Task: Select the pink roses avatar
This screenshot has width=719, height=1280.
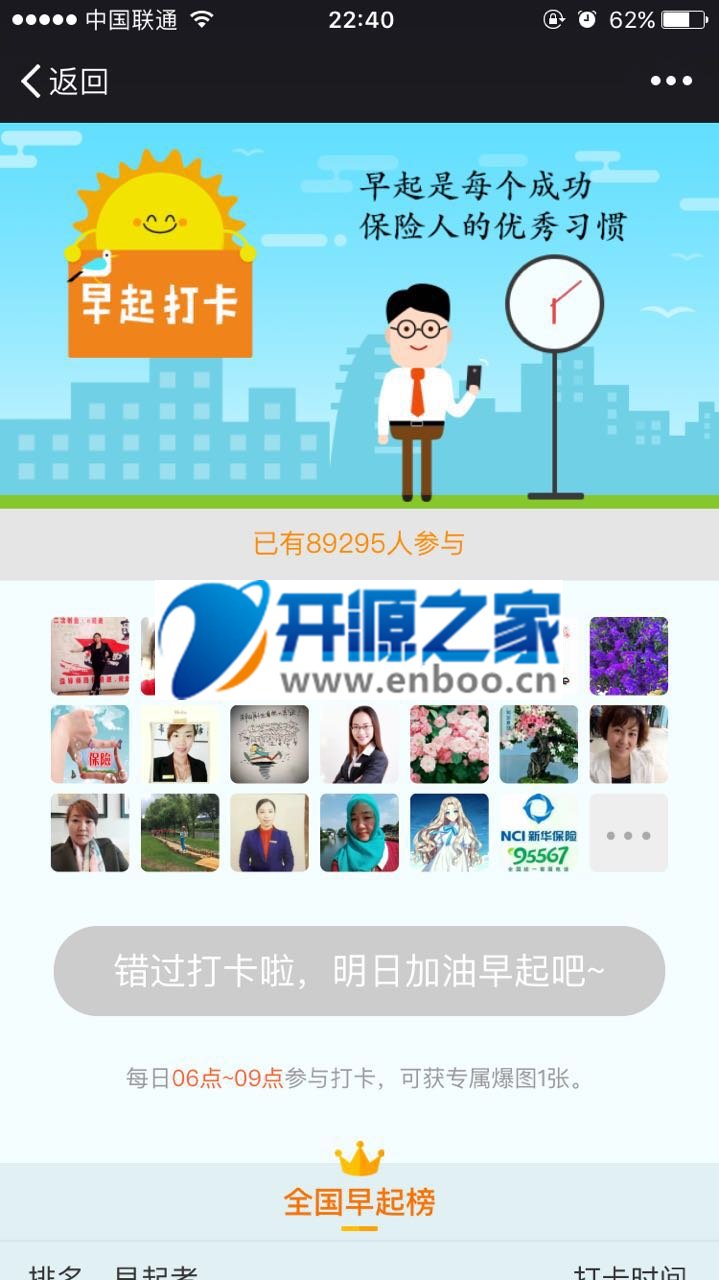Action: [449, 744]
